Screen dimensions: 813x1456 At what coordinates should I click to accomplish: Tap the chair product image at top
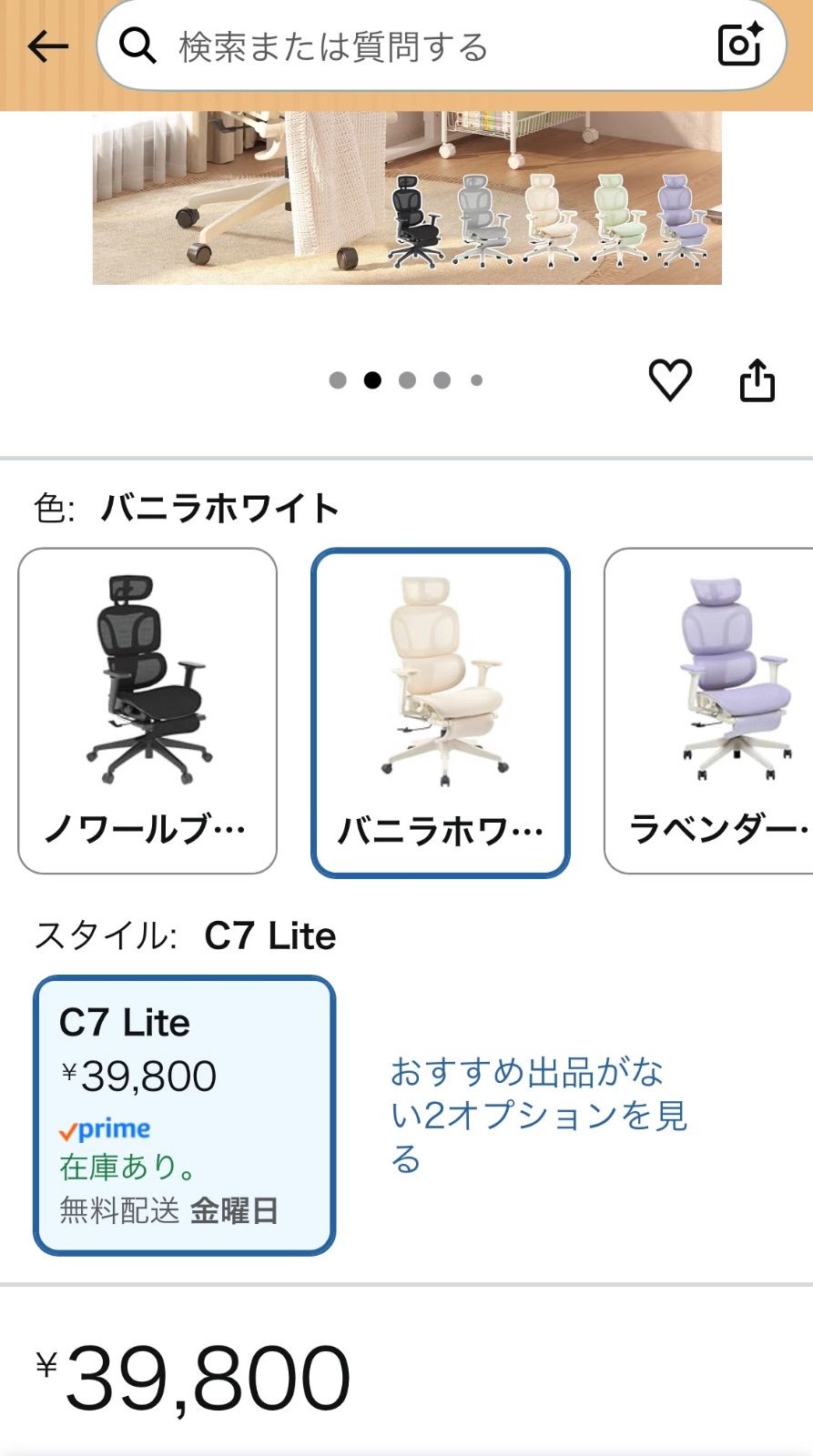pos(406,197)
